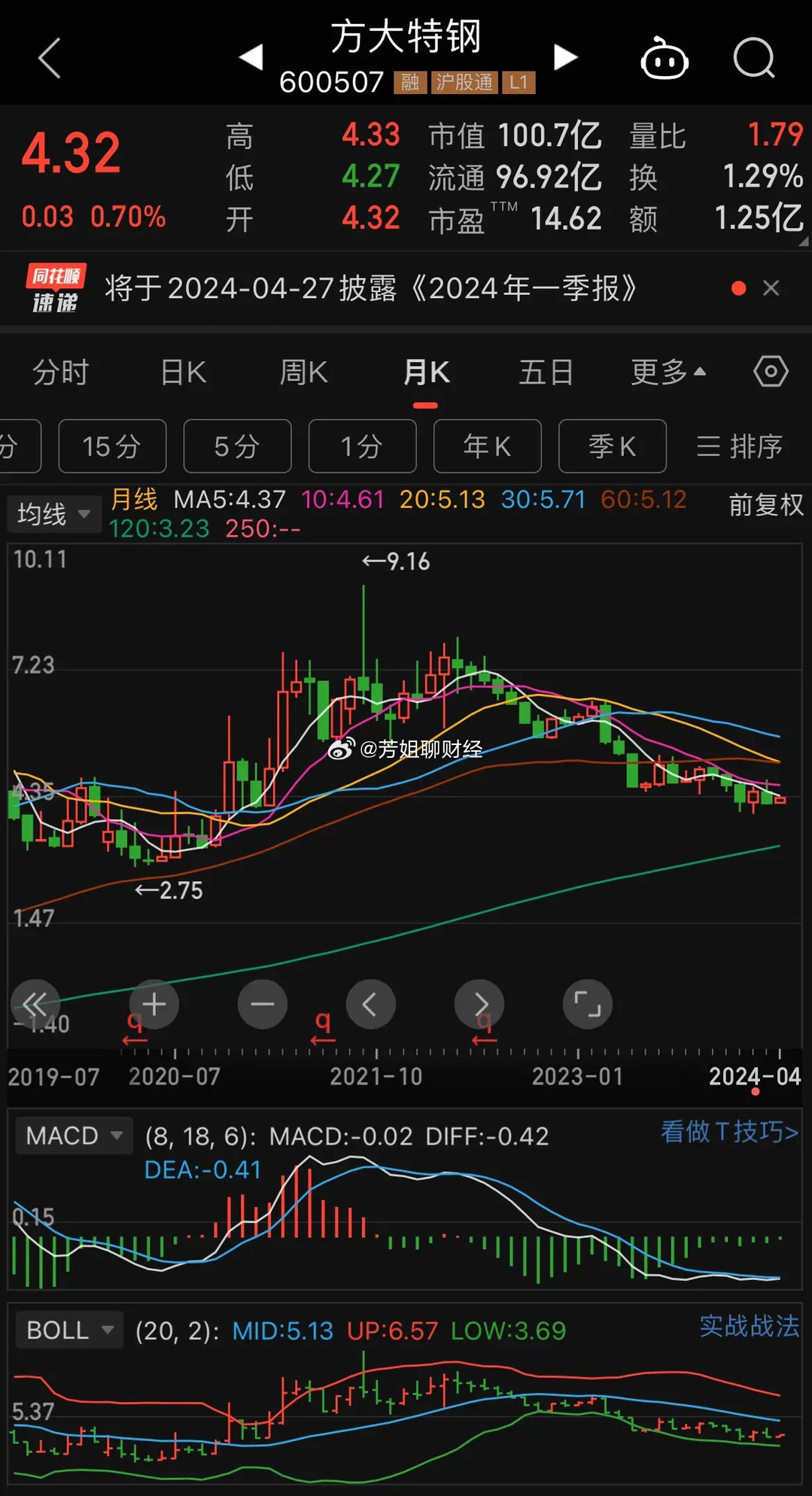The width and height of the screenshot is (812, 1496).
Task: Open the BOLL indicator dropdown
Action: (x=68, y=1330)
